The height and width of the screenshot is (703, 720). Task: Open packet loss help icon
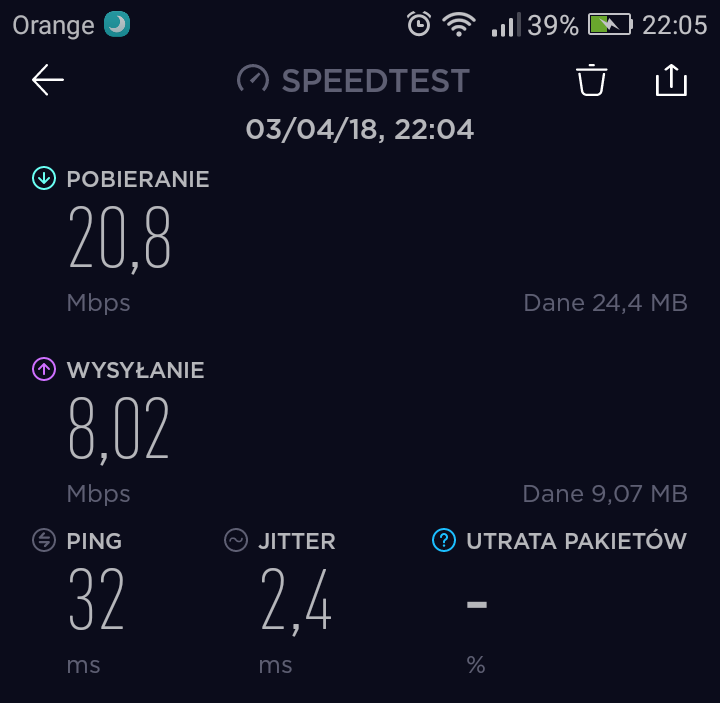pos(443,541)
